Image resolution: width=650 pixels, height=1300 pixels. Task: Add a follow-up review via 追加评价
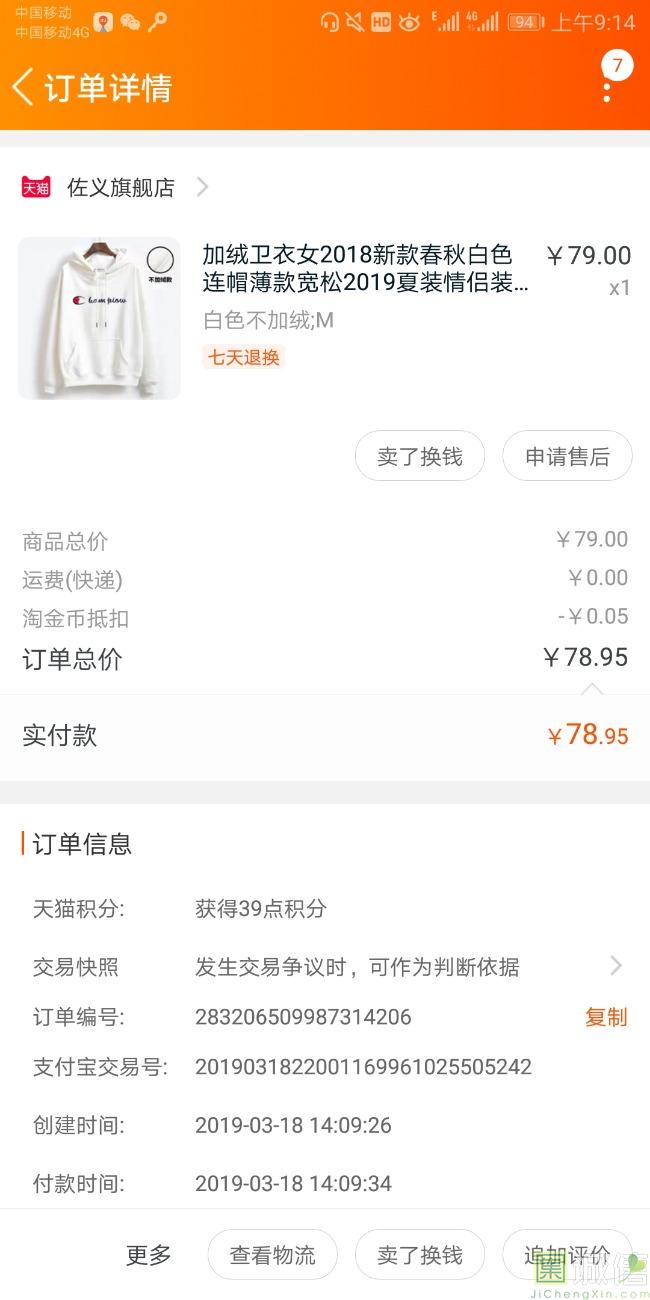coord(567,1255)
